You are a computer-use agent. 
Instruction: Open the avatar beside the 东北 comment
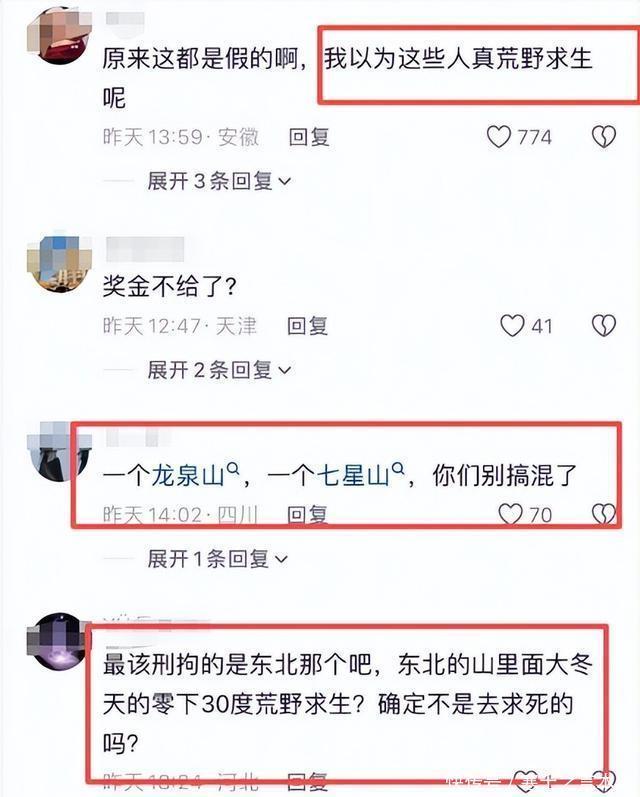pyautogui.click(x=58, y=642)
